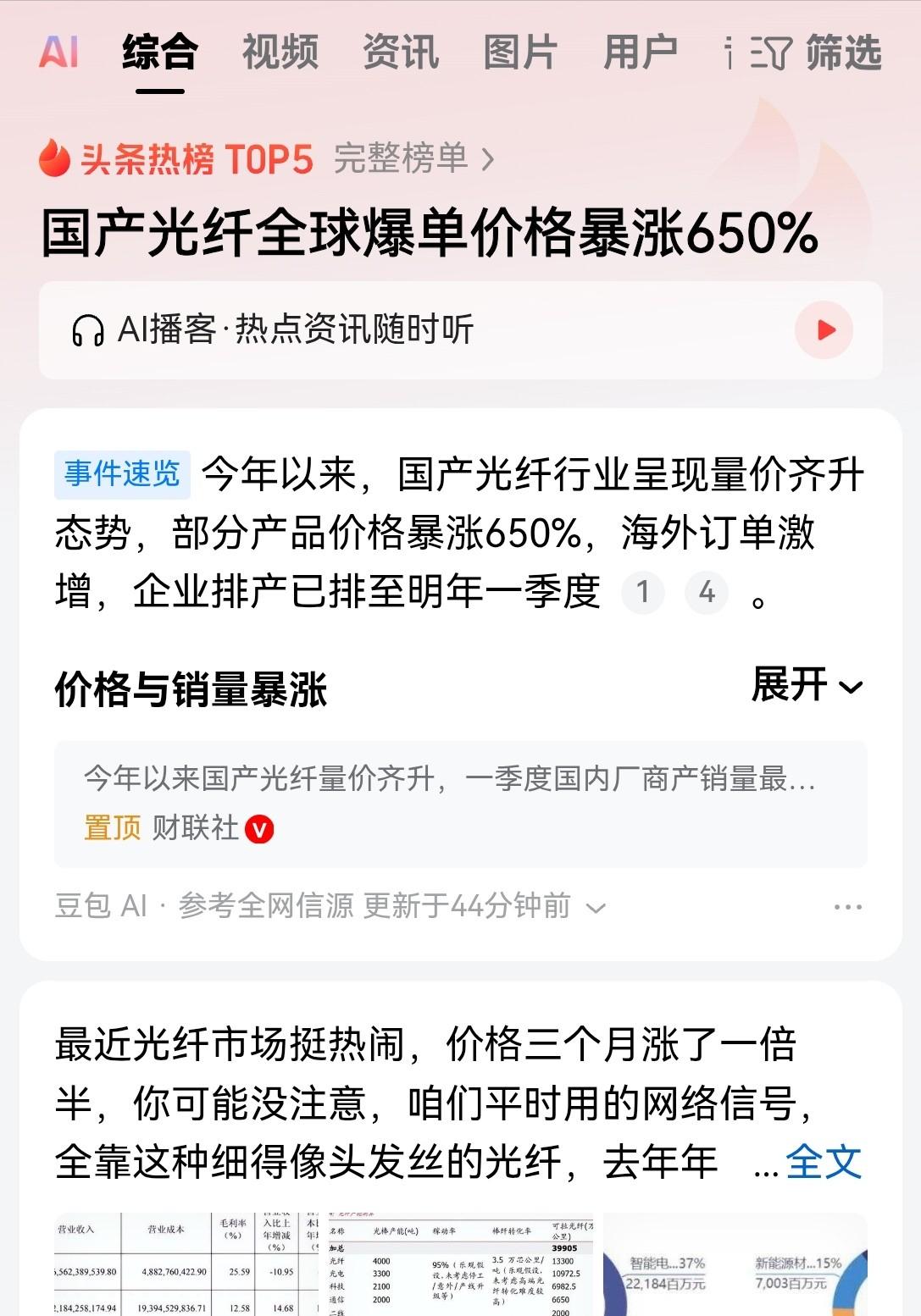Switch to the 资讯 tab

pos(399,53)
